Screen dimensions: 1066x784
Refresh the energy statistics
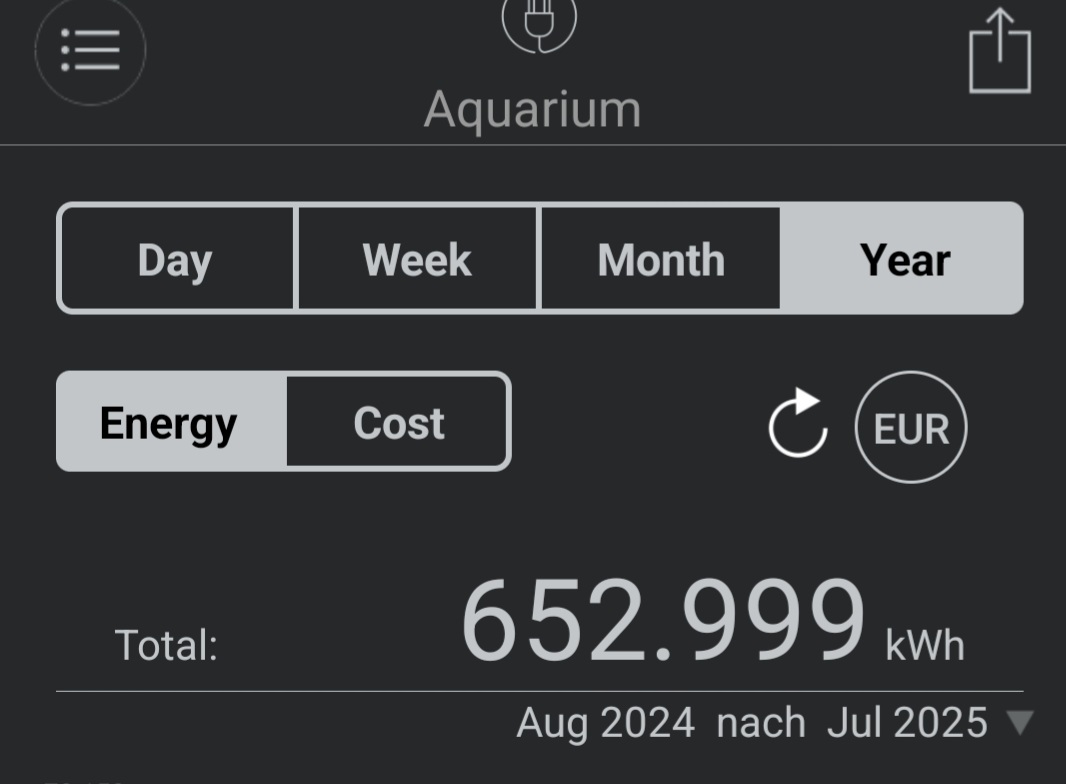[798, 424]
